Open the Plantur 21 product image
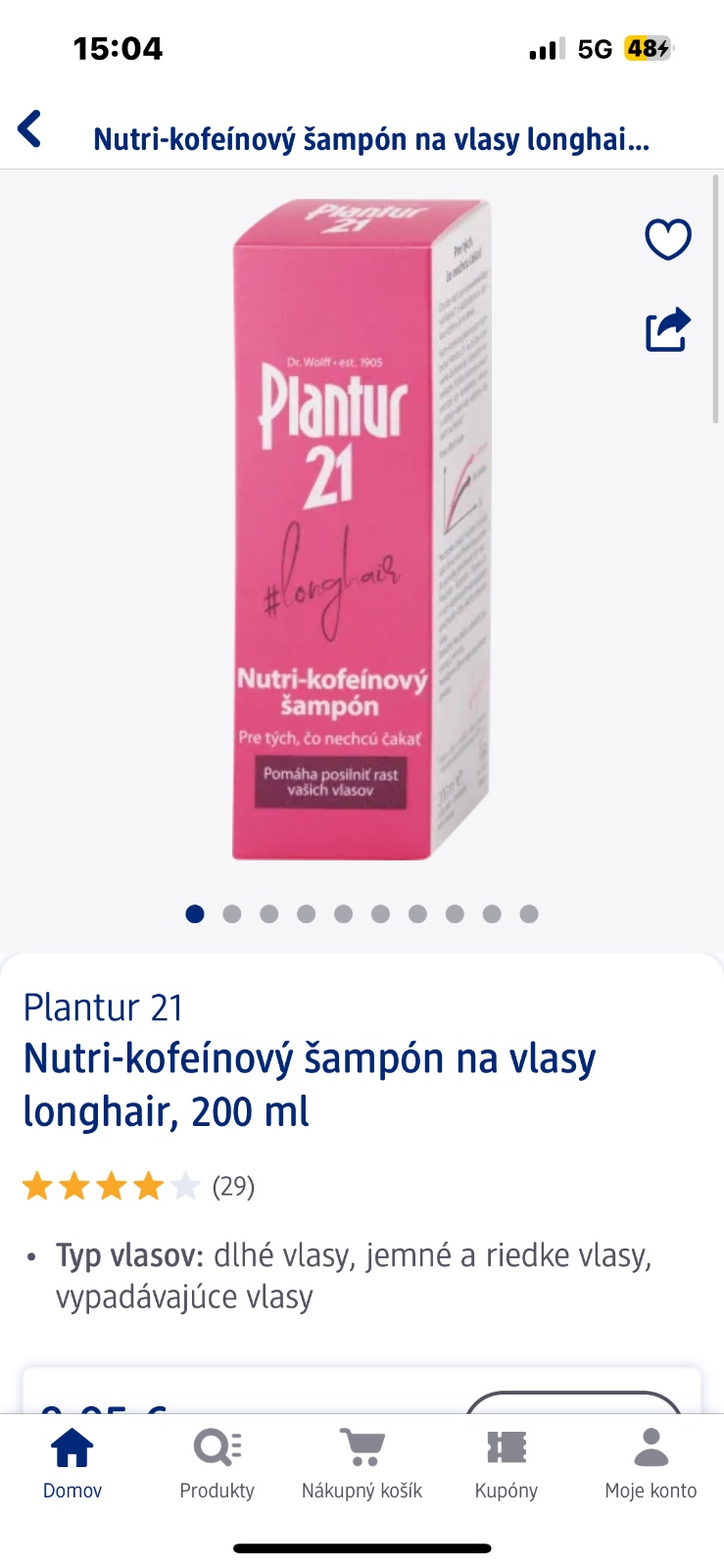Screen dimensions: 724x1568 click(x=360, y=530)
